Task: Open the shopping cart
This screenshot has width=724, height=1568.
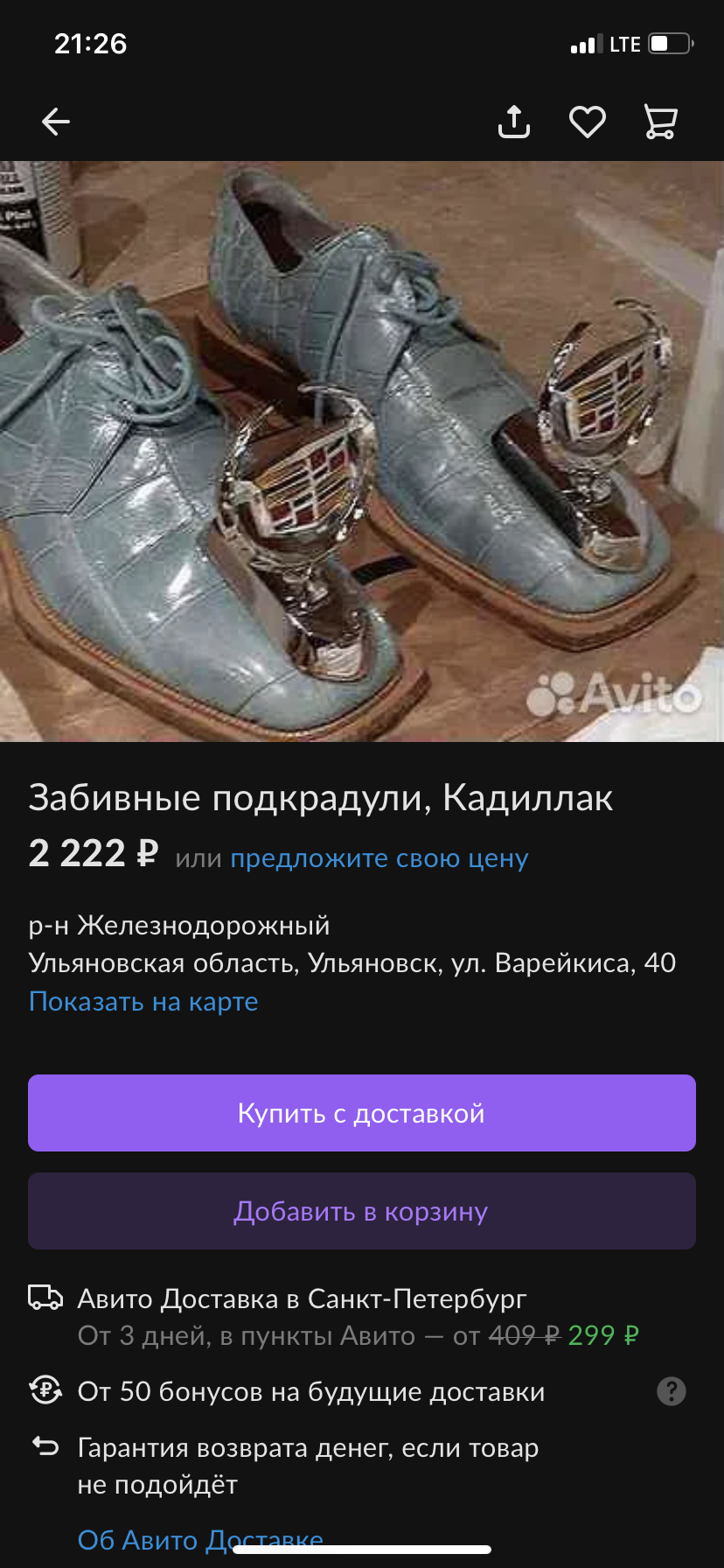Action: (x=660, y=122)
